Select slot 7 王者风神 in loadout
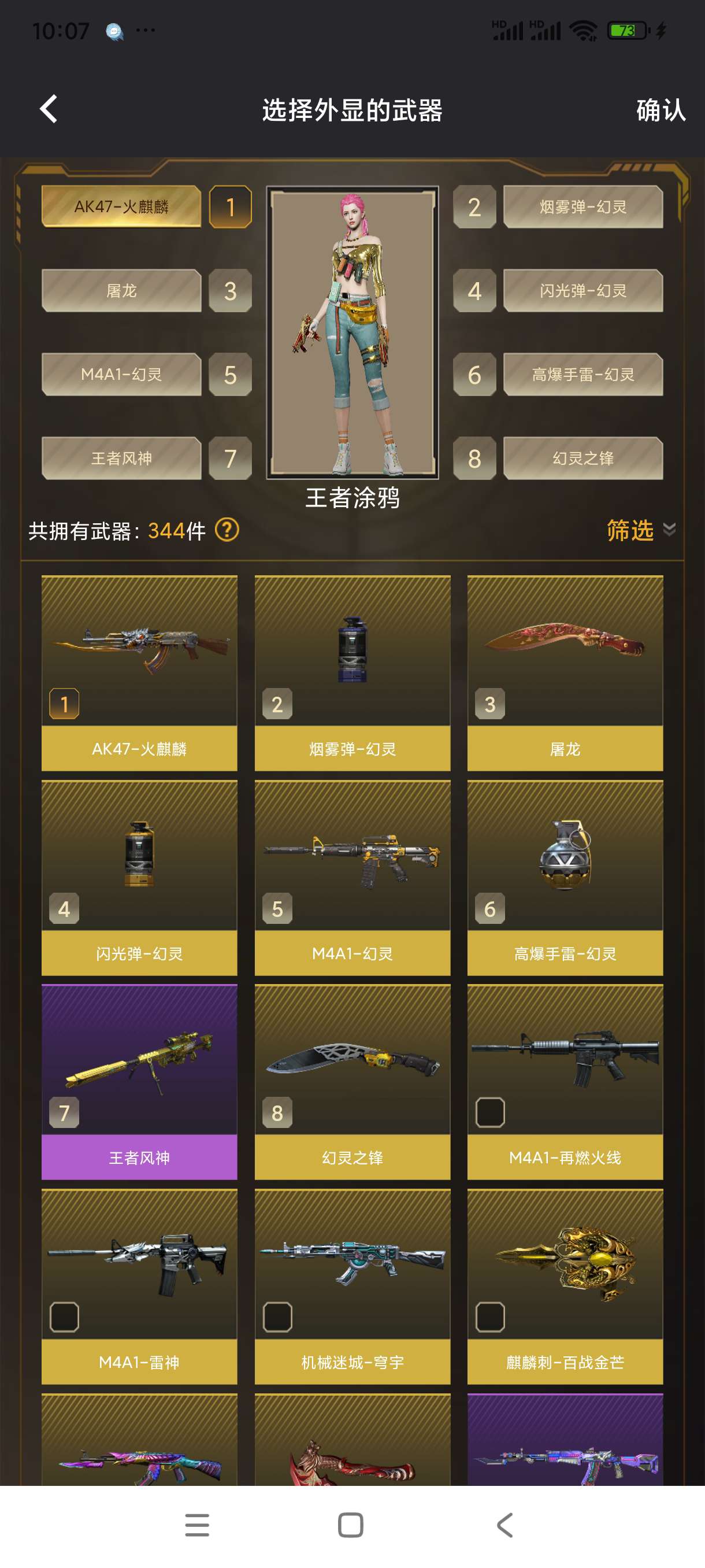The height and width of the screenshot is (1568, 705). point(121,458)
